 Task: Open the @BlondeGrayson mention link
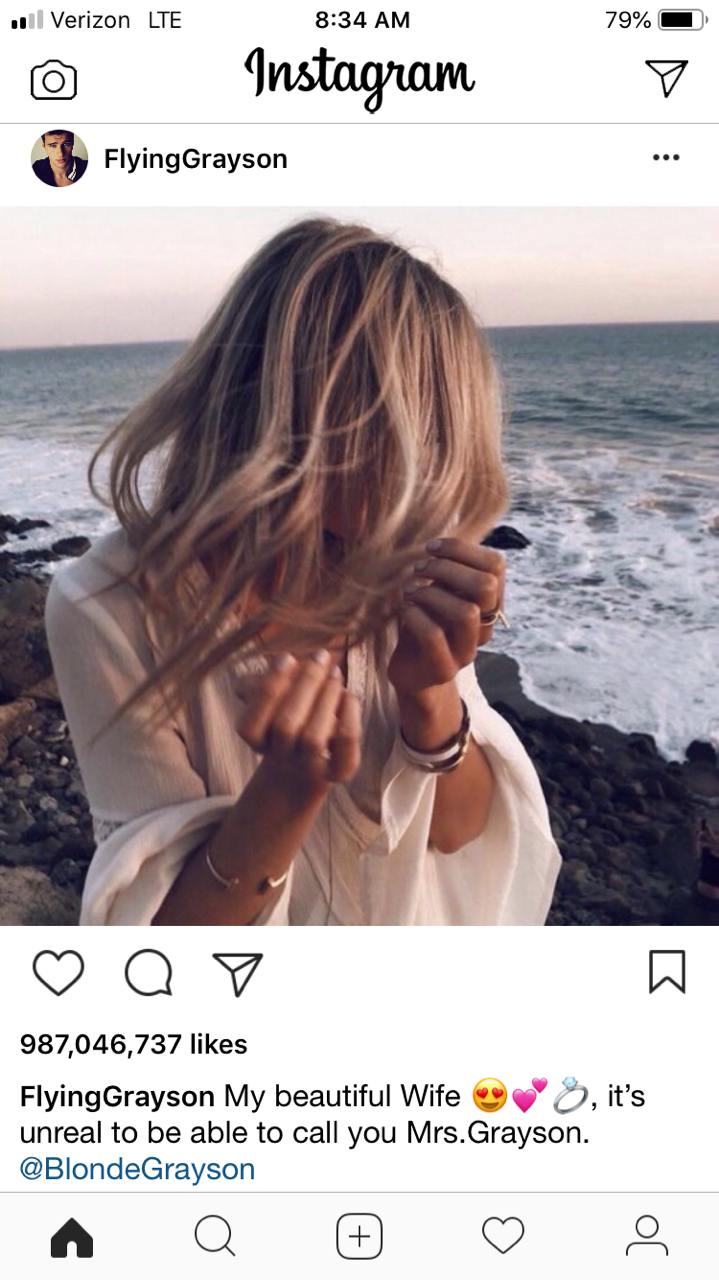tap(137, 1169)
